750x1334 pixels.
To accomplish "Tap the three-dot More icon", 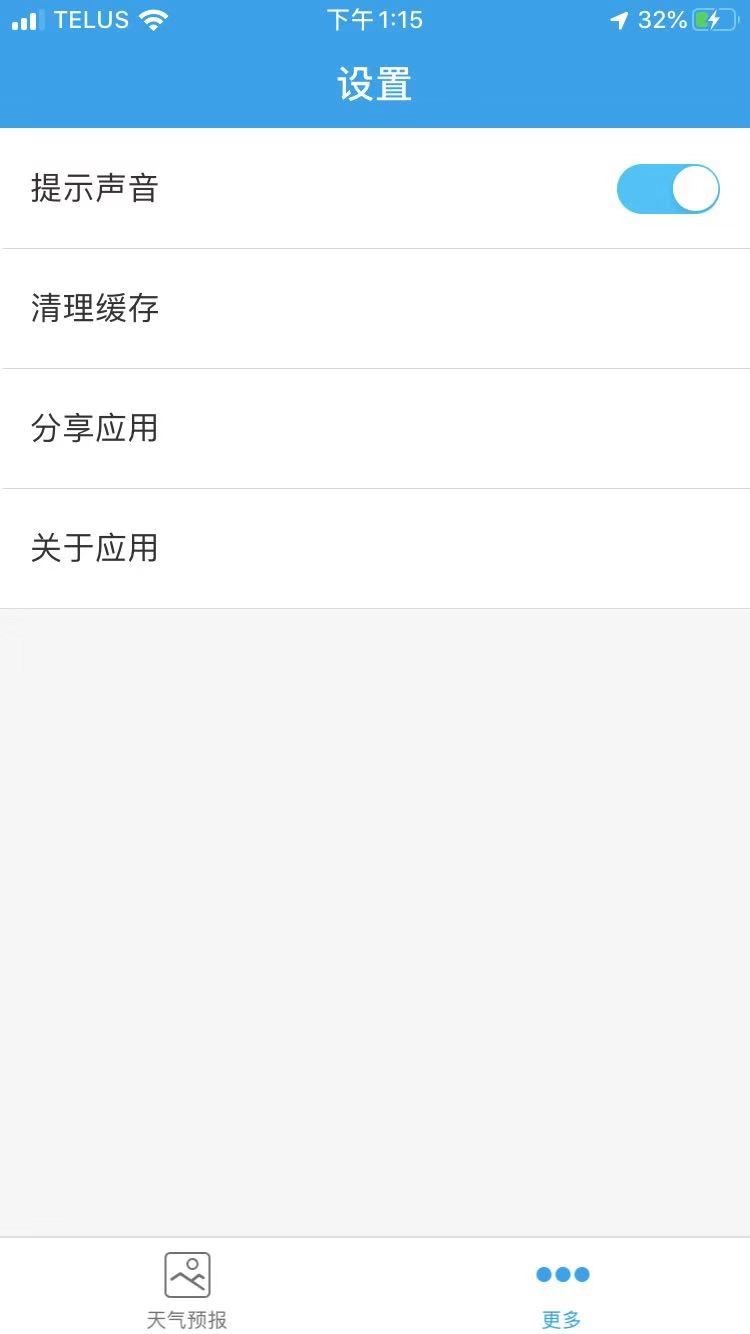I will tap(561, 1273).
